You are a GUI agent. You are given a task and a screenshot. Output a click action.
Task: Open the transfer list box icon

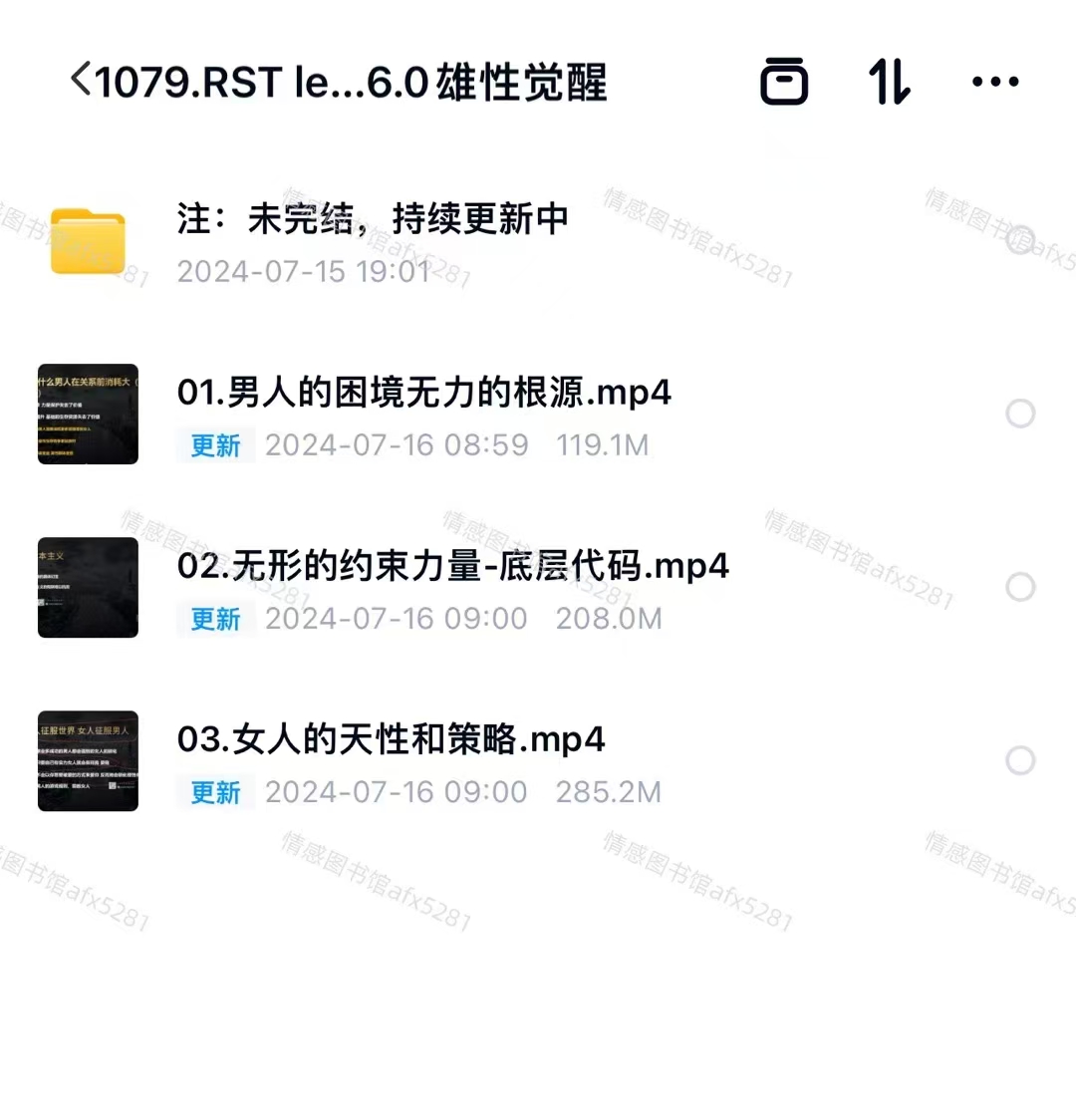tap(784, 81)
